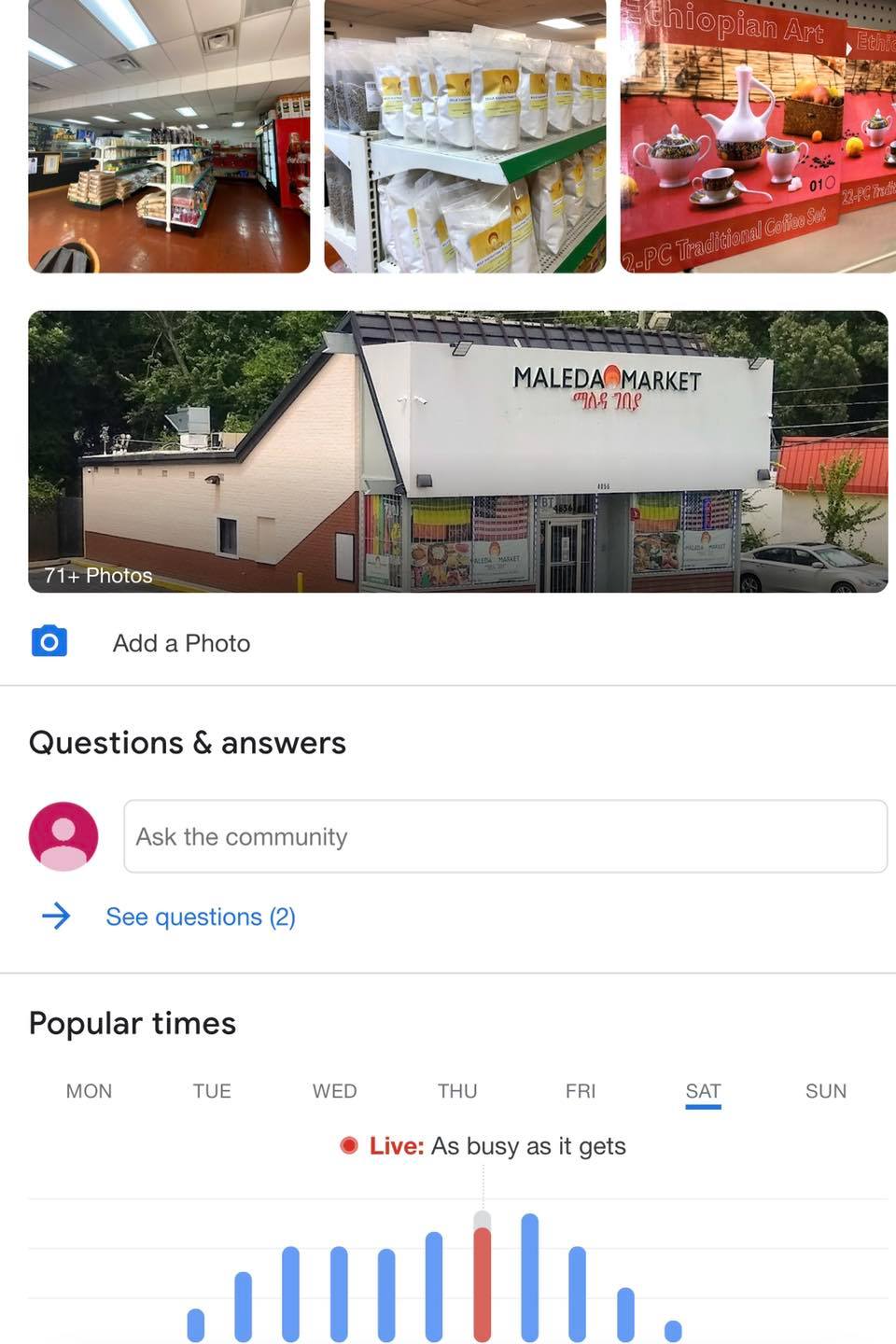Switch popular times to SUN

tap(826, 1091)
